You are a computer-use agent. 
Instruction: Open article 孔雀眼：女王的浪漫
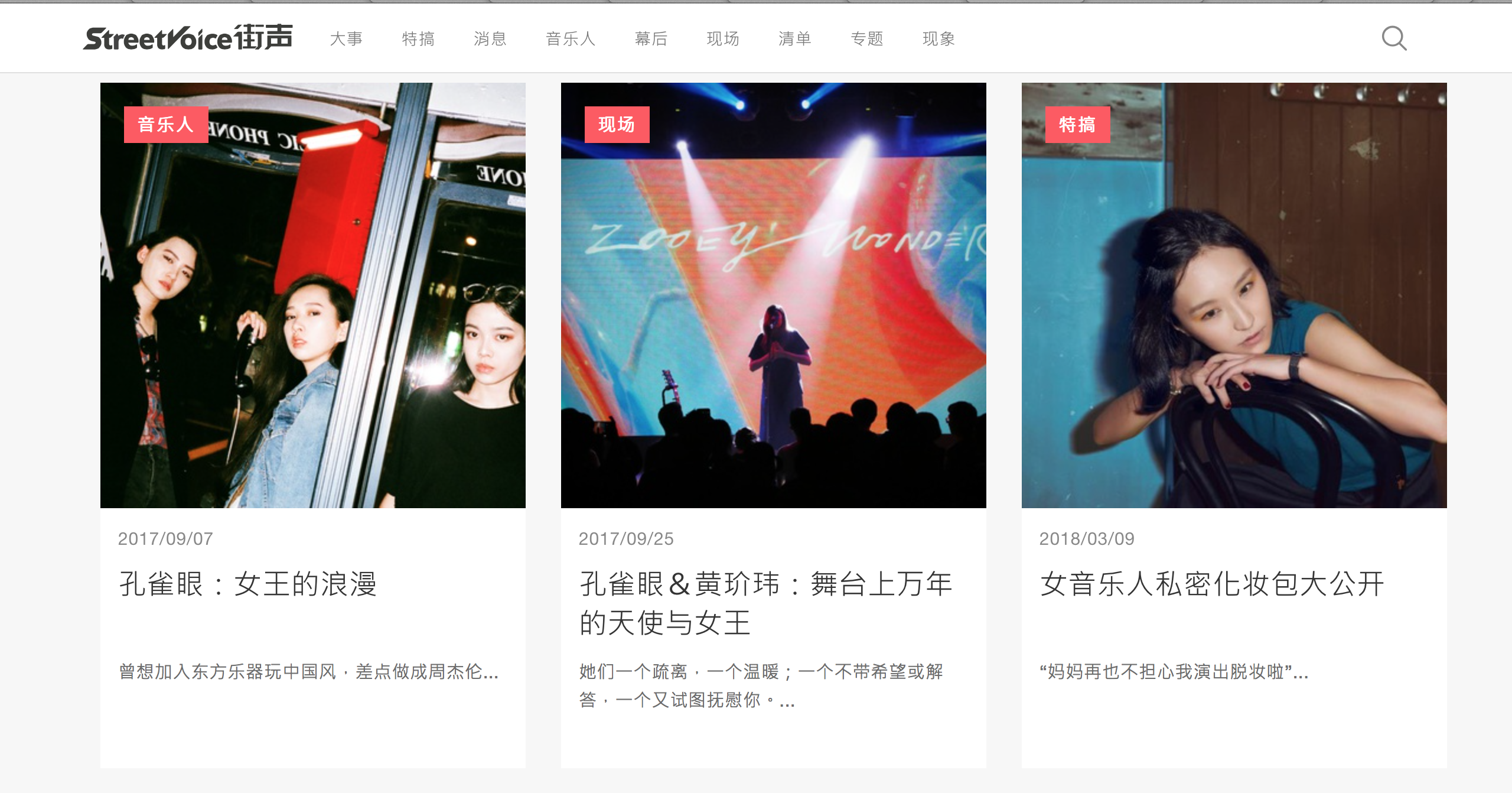(248, 584)
